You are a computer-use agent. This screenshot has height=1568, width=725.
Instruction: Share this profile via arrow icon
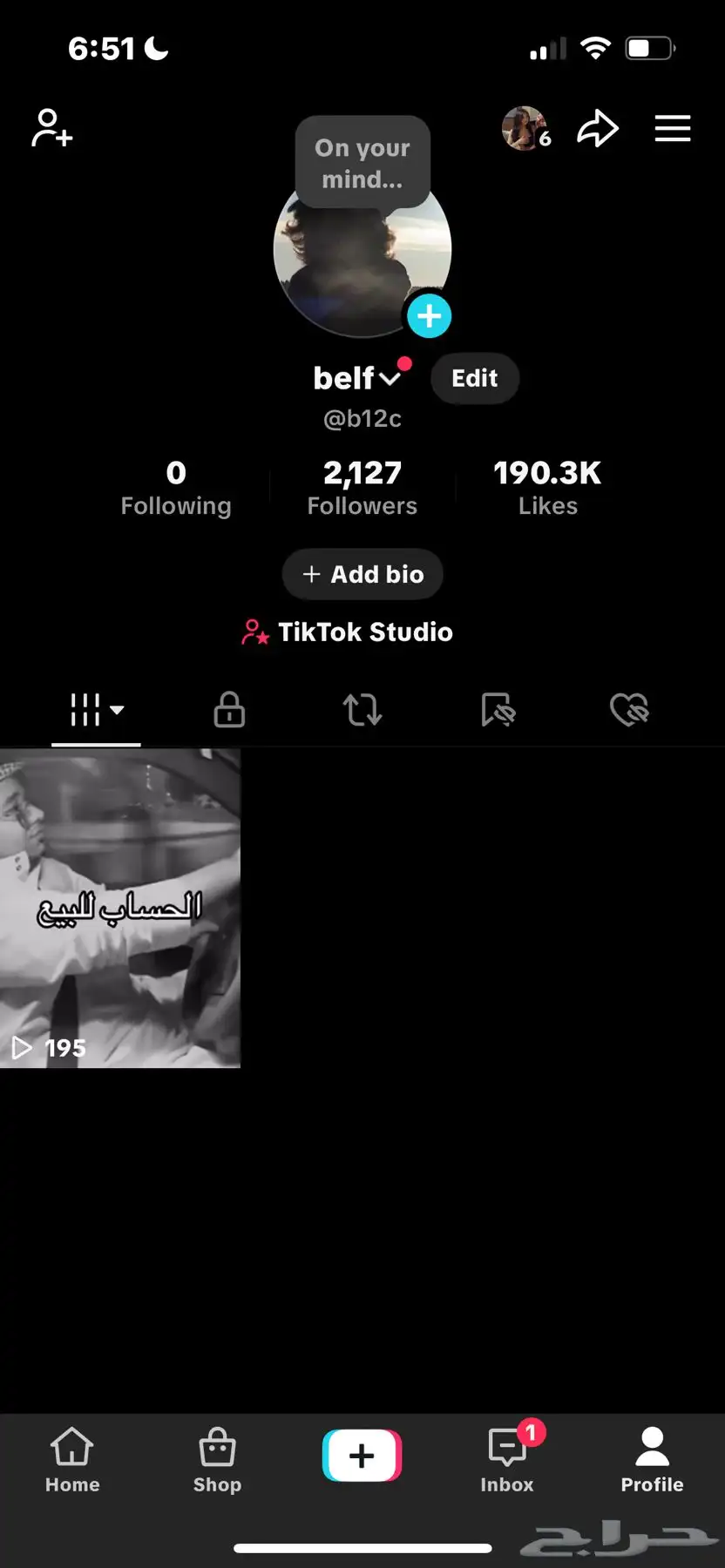click(598, 129)
